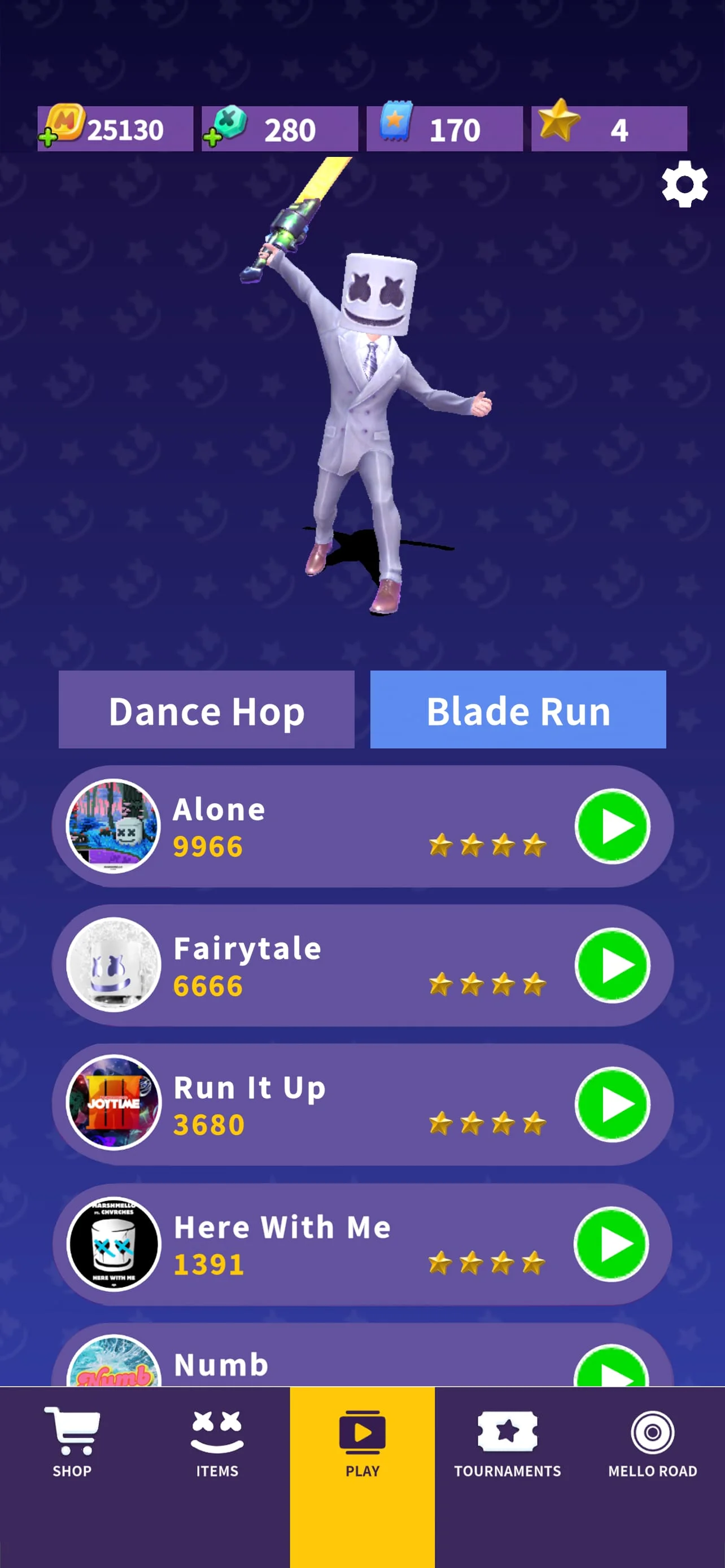Switch to the Play tab
The height and width of the screenshot is (1568, 725).
coord(362,1443)
